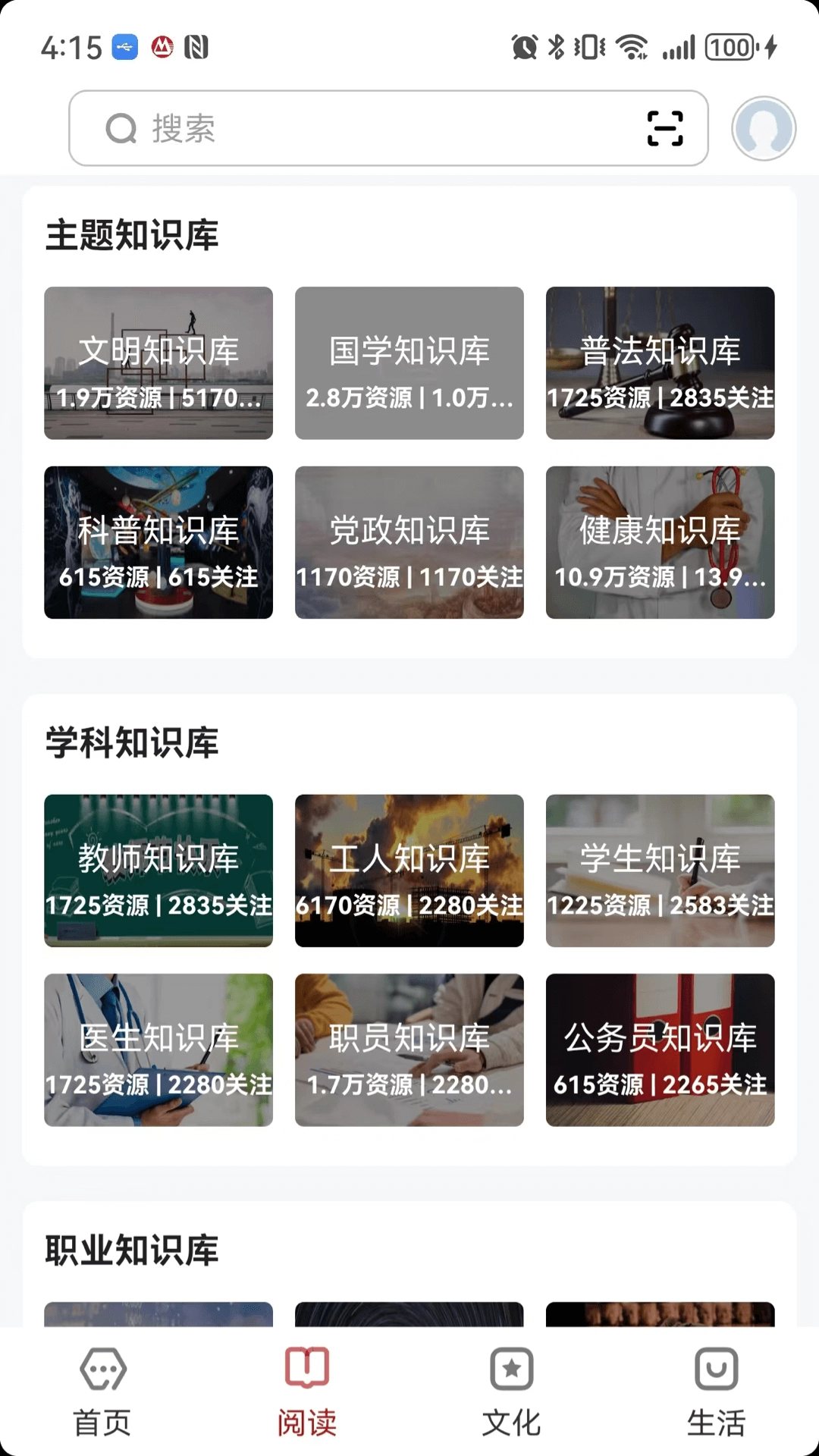This screenshot has height=1456, width=819.
Task: Open 党政知识库 card
Action: point(409,543)
